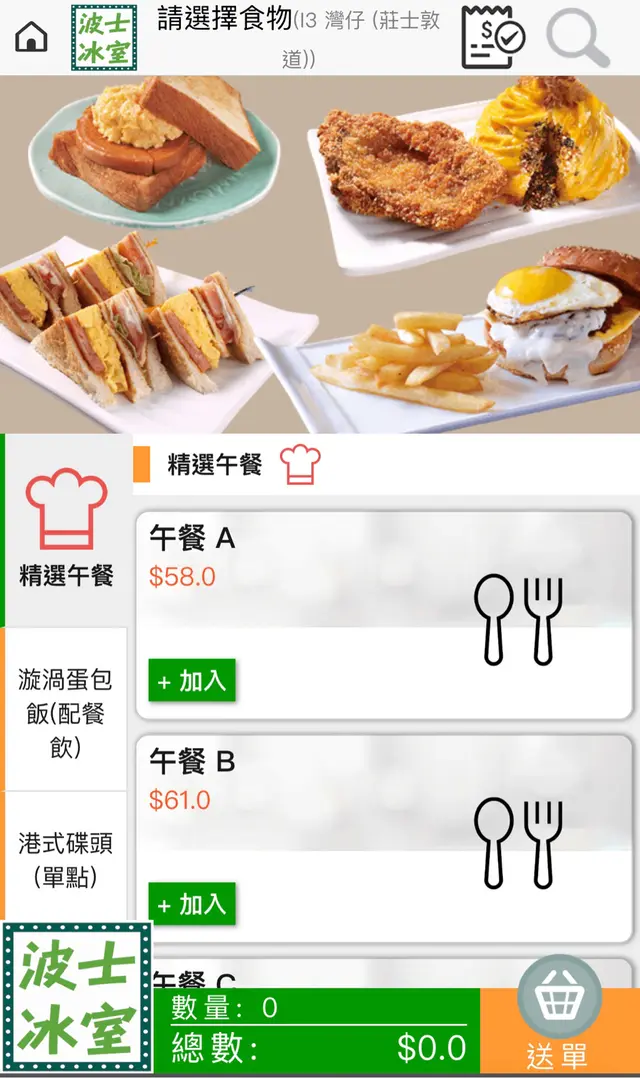Switch to 漩渦蛋包飯(配餐飲) category

66,713
